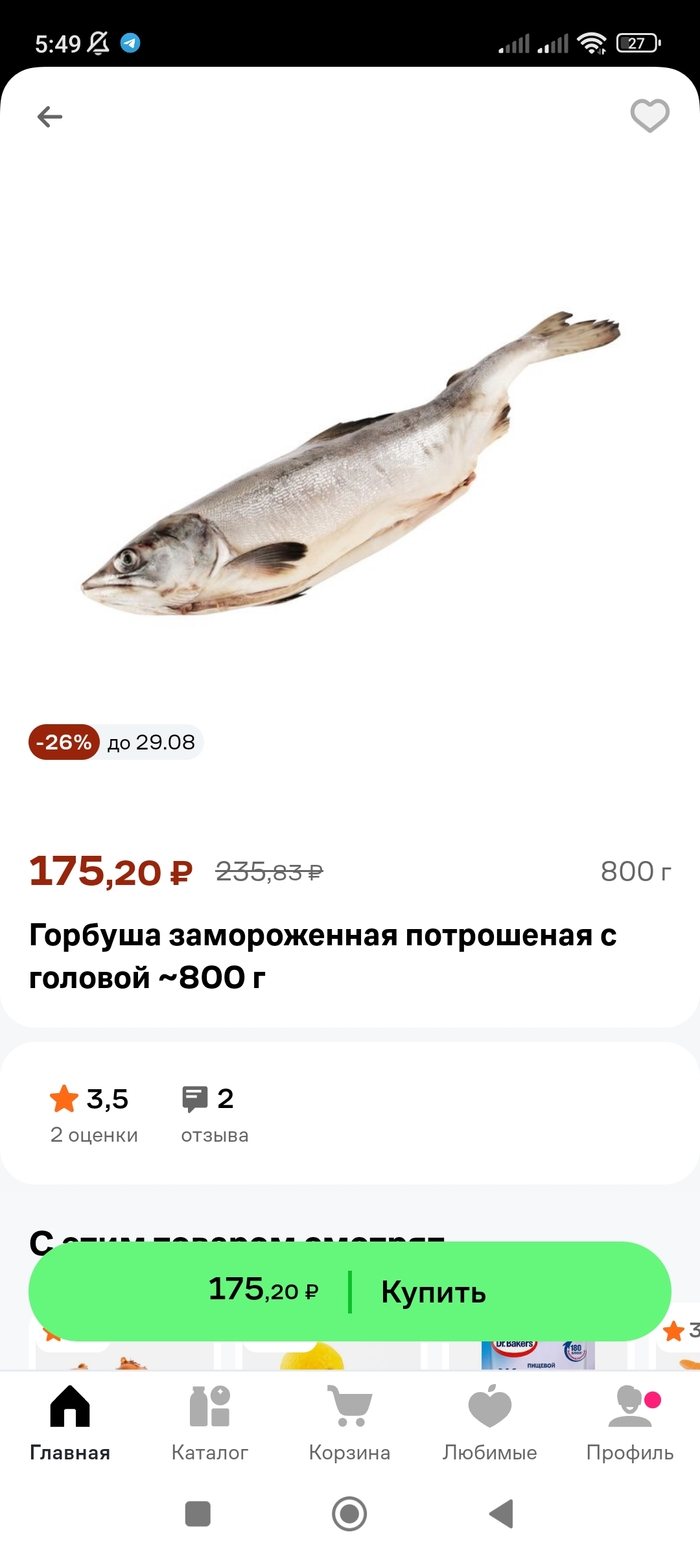
Task: View the 3,5 star rating details
Action: [x=93, y=1114]
